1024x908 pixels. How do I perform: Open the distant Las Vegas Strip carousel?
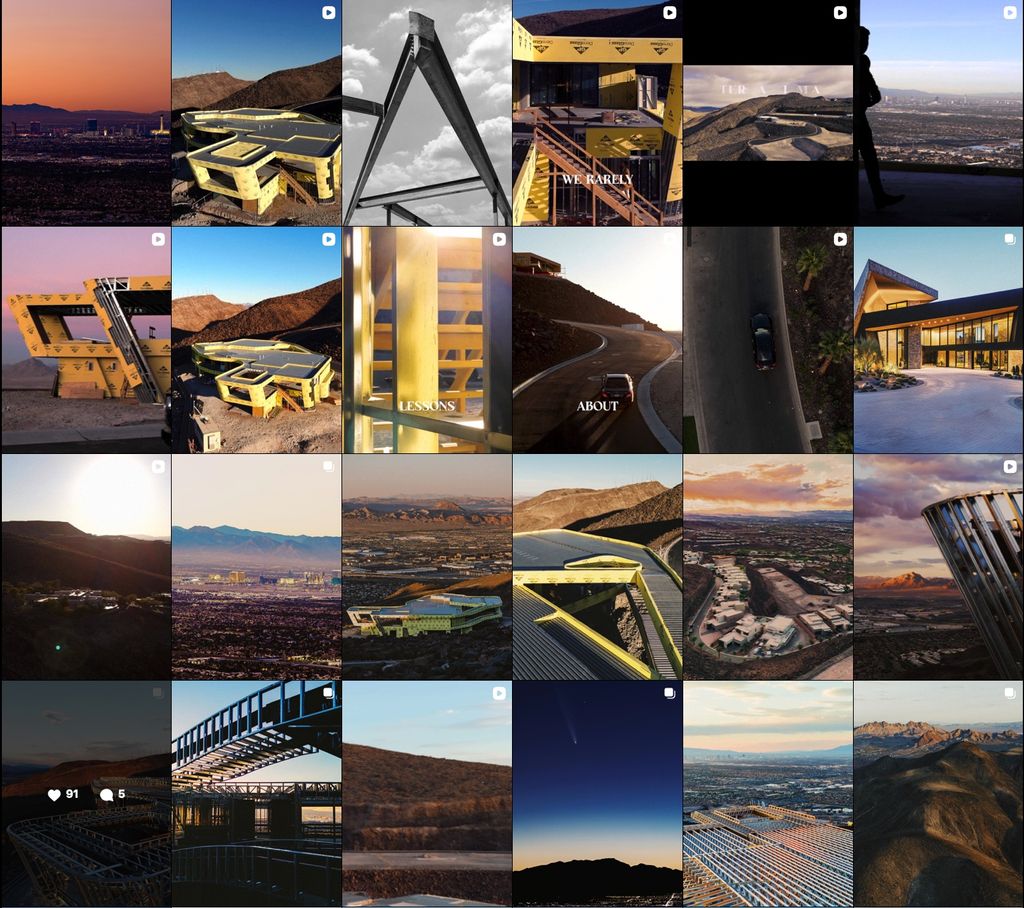256,567
